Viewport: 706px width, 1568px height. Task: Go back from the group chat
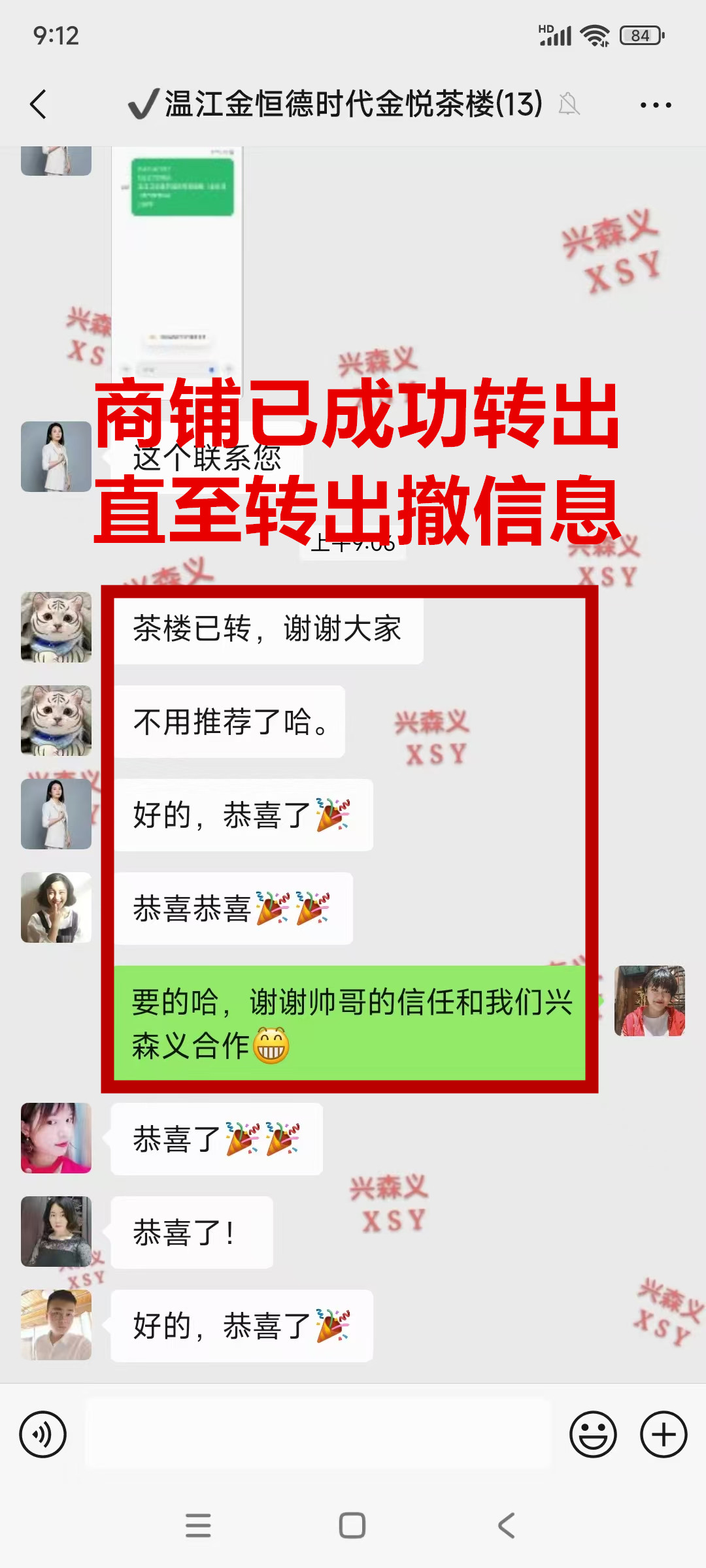click(39, 105)
